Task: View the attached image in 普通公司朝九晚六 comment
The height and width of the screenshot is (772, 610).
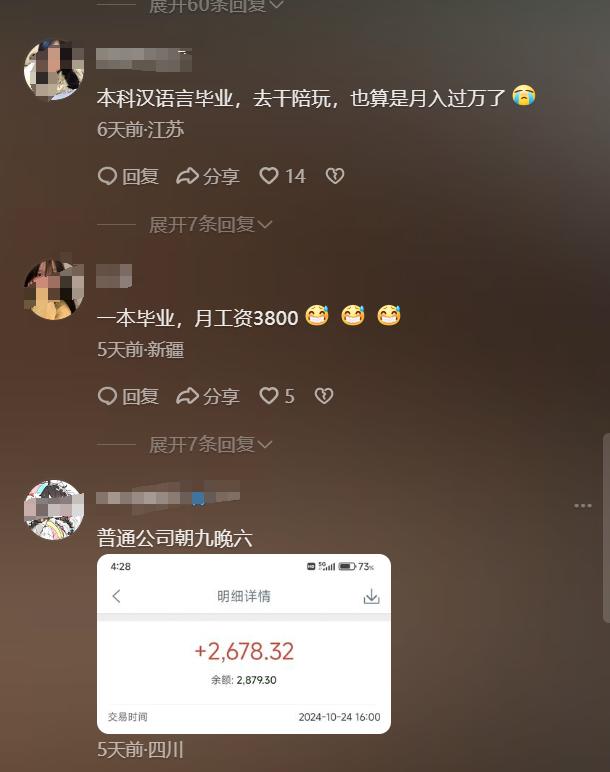Action: (244, 644)
